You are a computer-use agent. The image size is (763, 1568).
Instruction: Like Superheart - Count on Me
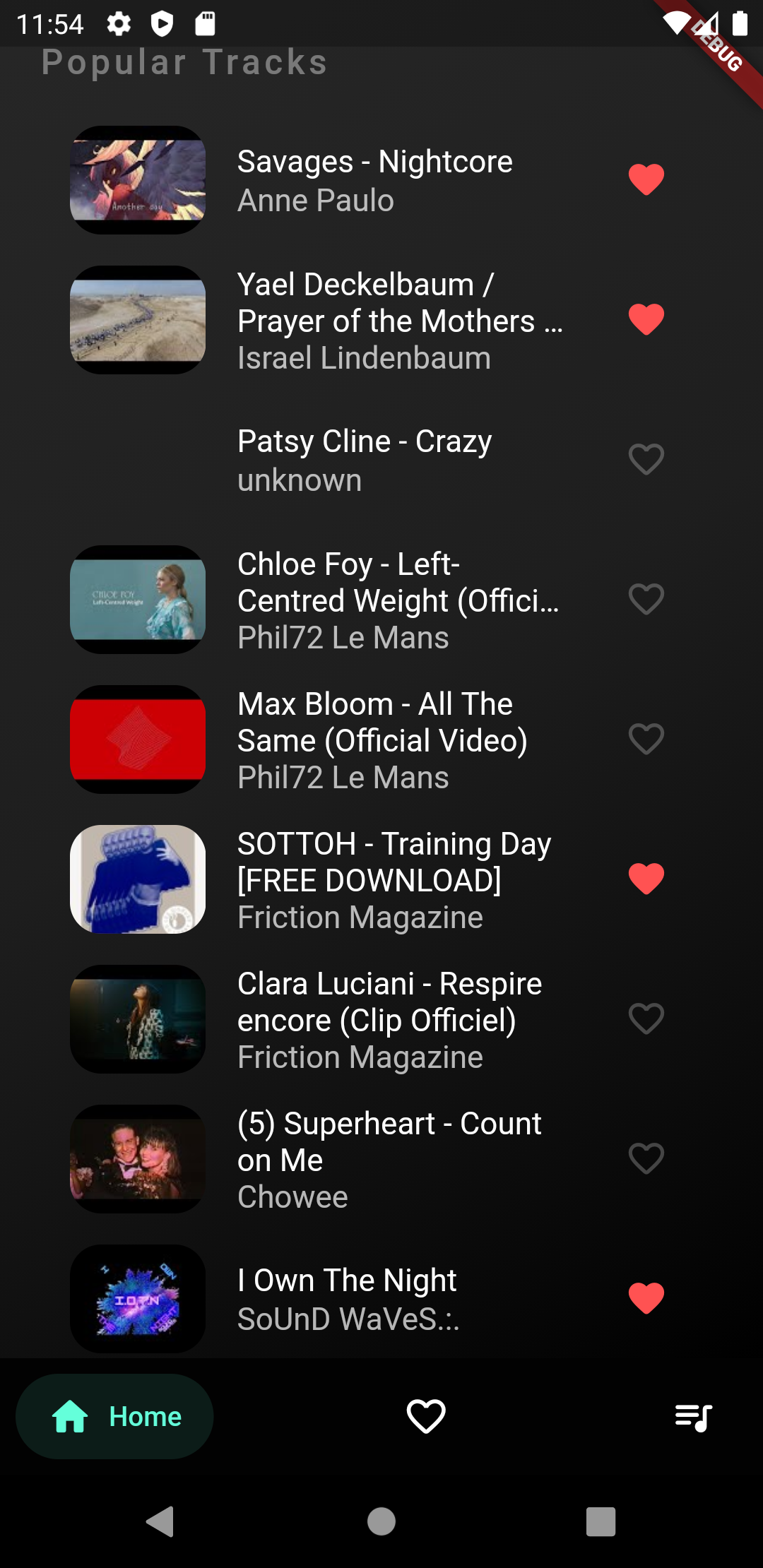(x=646, y=1158)
